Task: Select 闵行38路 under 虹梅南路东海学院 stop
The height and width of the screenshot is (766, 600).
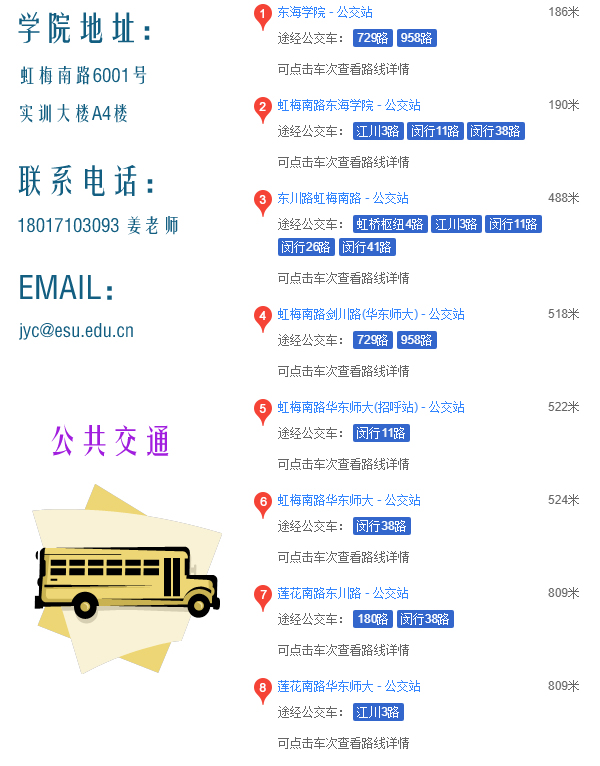Action: (x=496, y=131)
